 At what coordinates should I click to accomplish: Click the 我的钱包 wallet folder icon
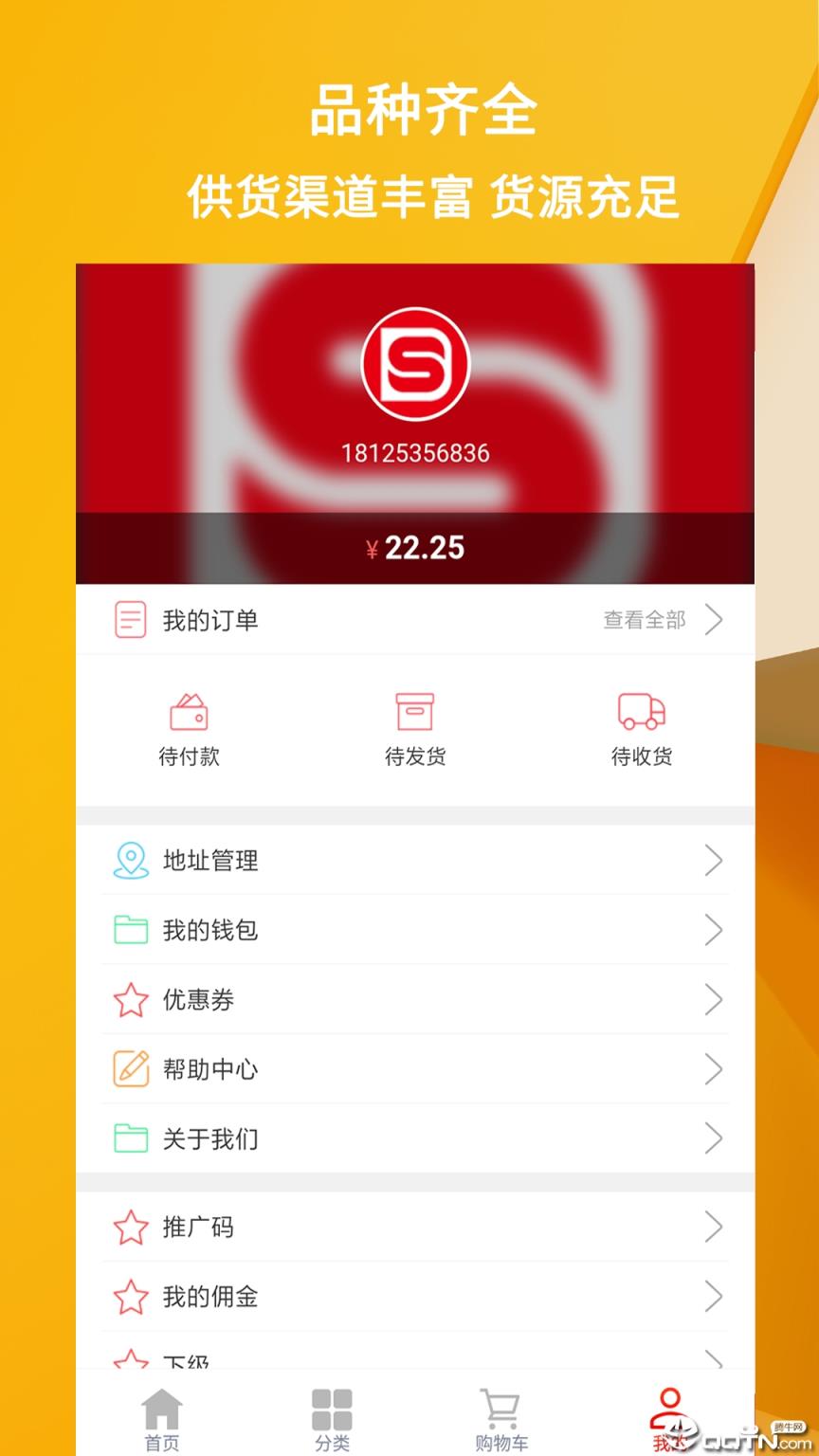(131, 930)
